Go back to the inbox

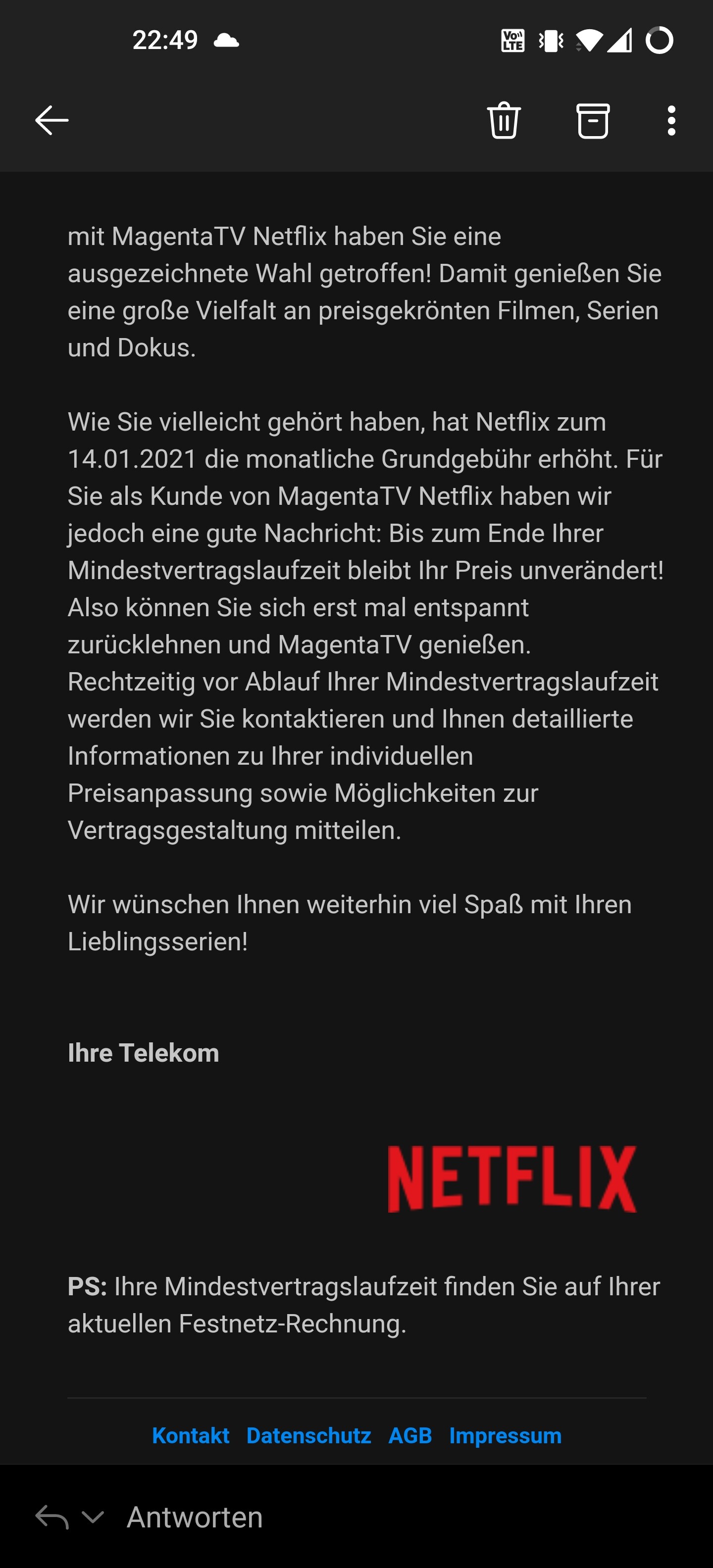52,120
